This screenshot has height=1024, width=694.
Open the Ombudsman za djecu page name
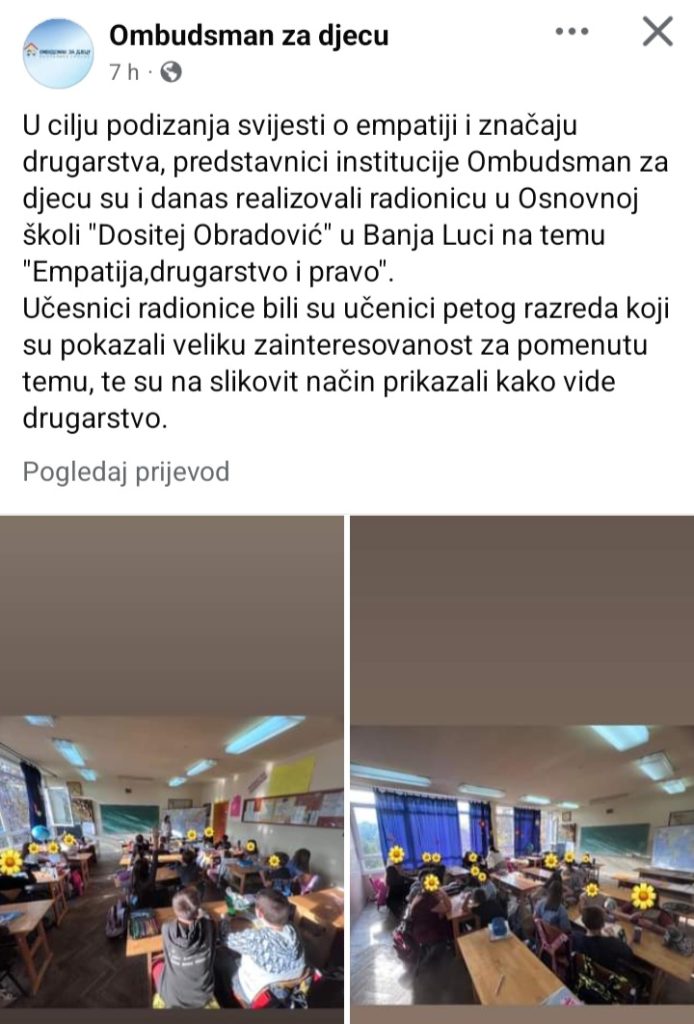pyautogui.click(x=248, y=36)
